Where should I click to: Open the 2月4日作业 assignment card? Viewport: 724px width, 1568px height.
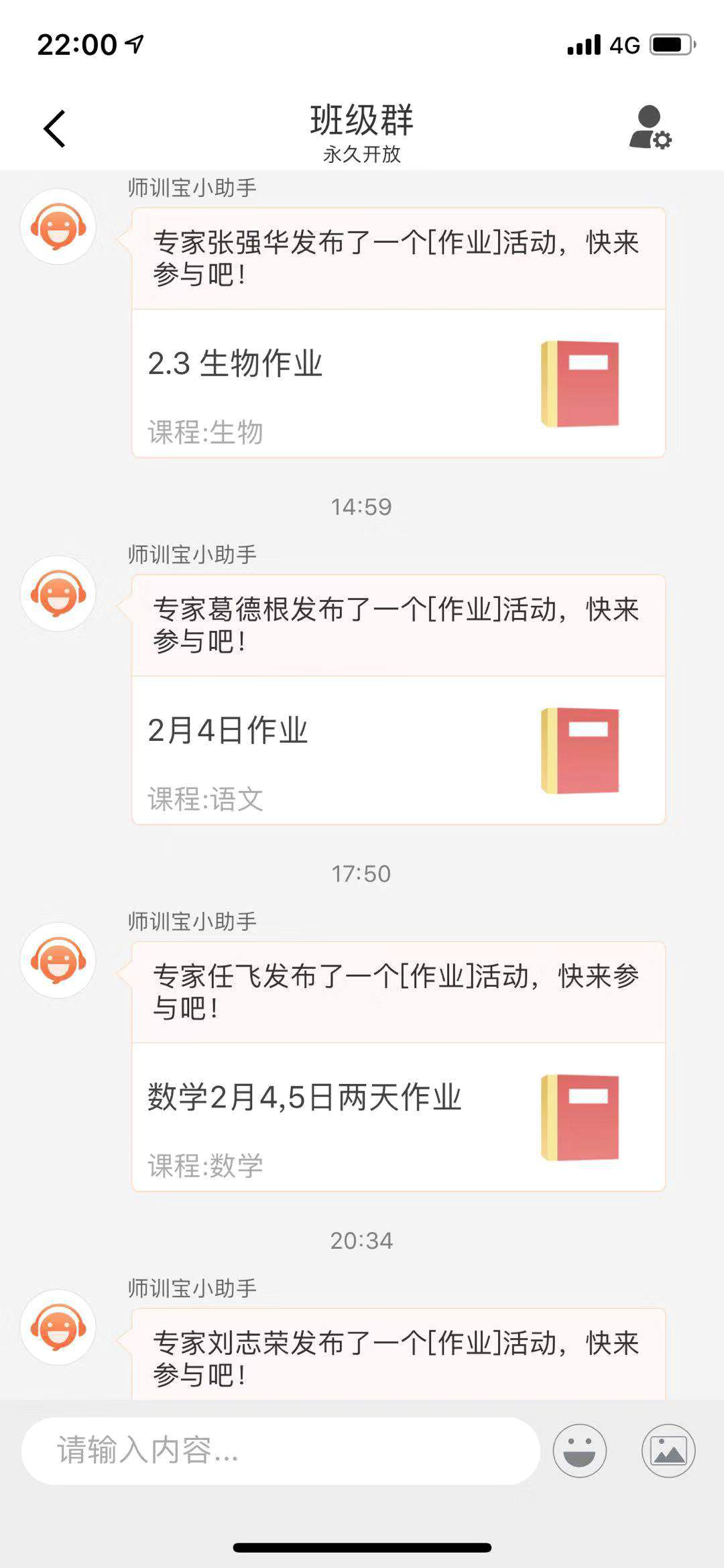(x=398, y=750)
